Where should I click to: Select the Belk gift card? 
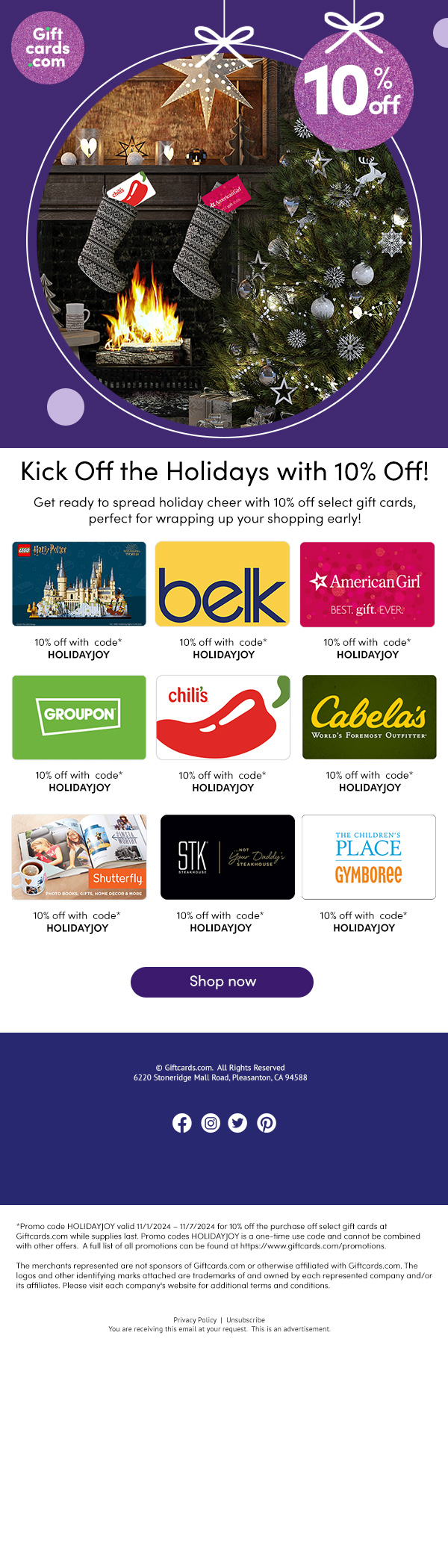223,584
